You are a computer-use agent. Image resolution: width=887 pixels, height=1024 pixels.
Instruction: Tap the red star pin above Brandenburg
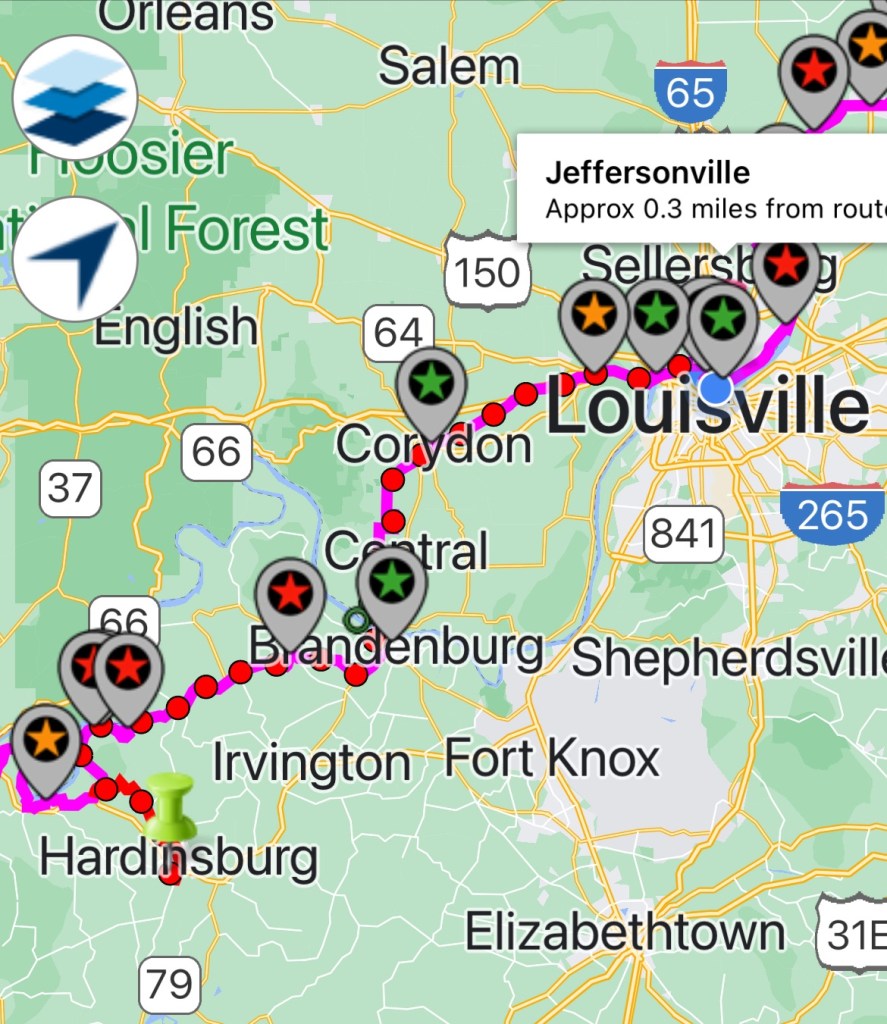(290, 593)
